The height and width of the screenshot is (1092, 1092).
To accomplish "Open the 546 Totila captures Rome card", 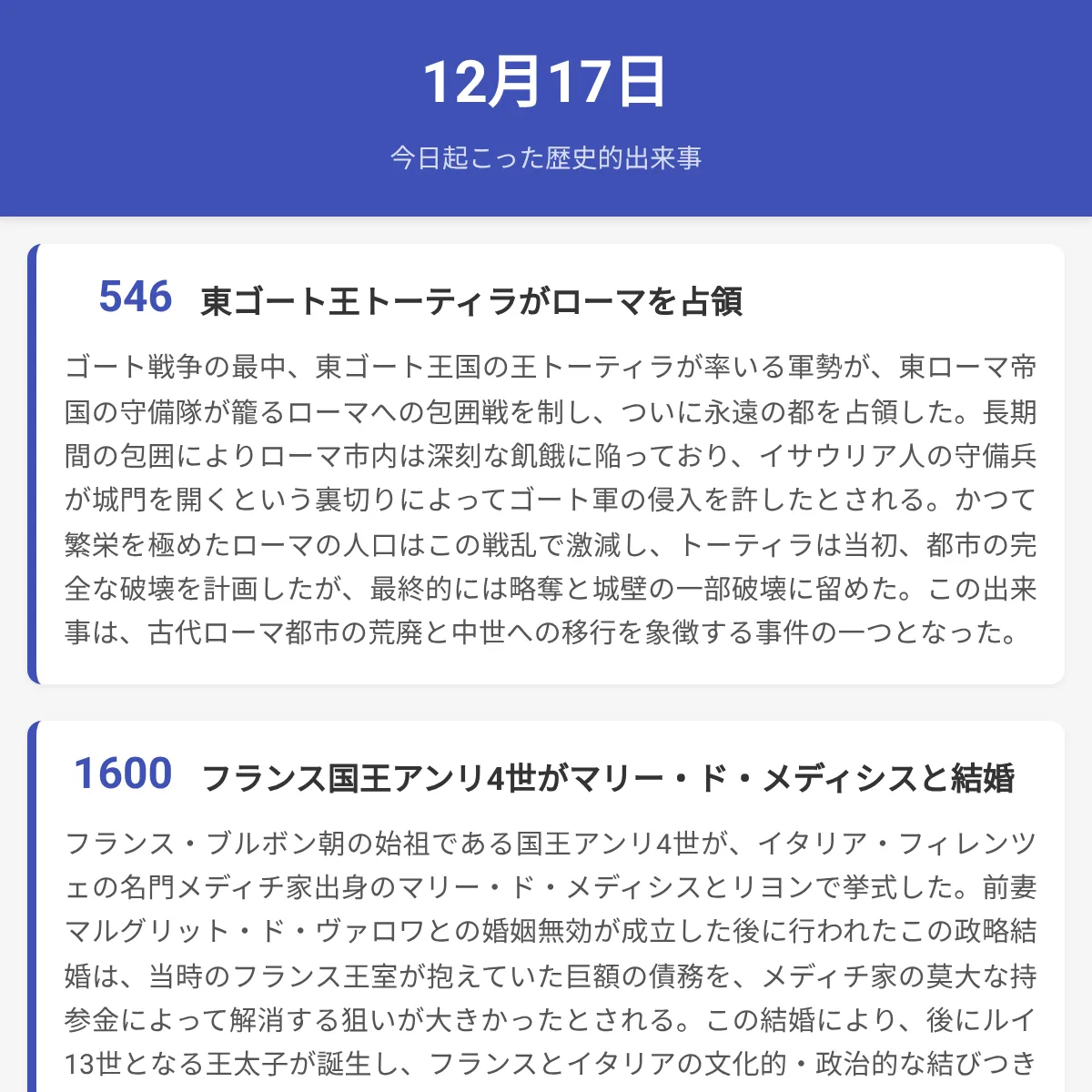I will pos(546,464).
